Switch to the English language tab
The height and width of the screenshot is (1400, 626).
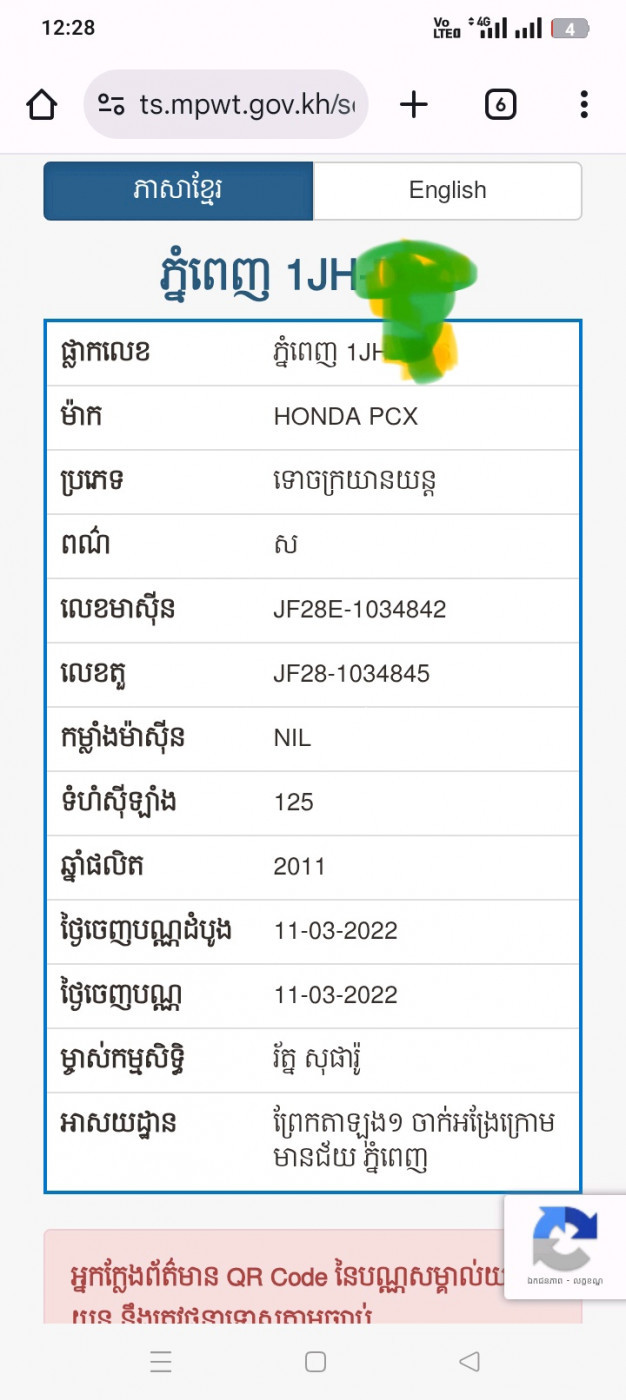[447, 190]
